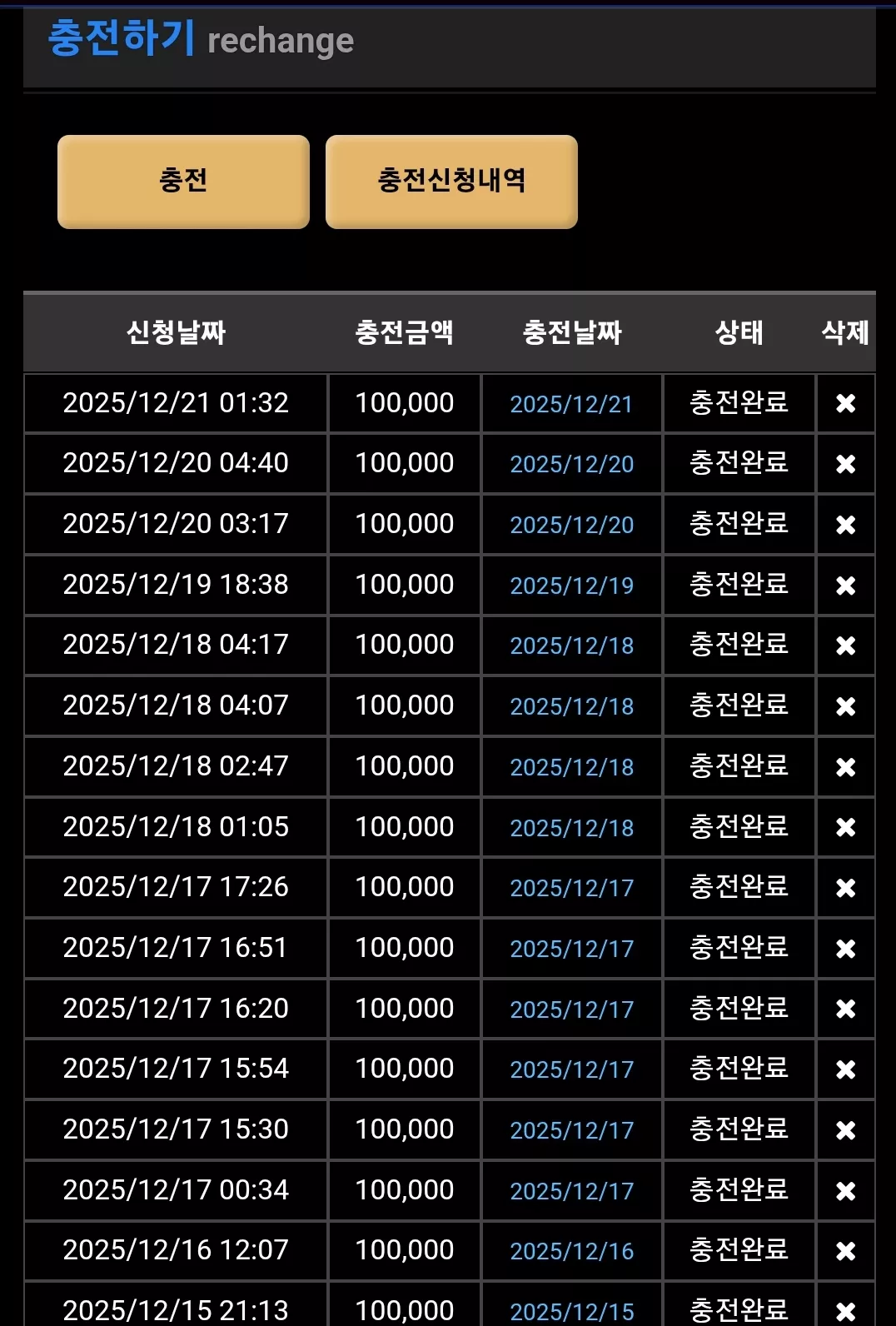
Task: Remove the 2025/12/20 03:17 recharge record
Action: pyautogui.click(x=845, y=525)
